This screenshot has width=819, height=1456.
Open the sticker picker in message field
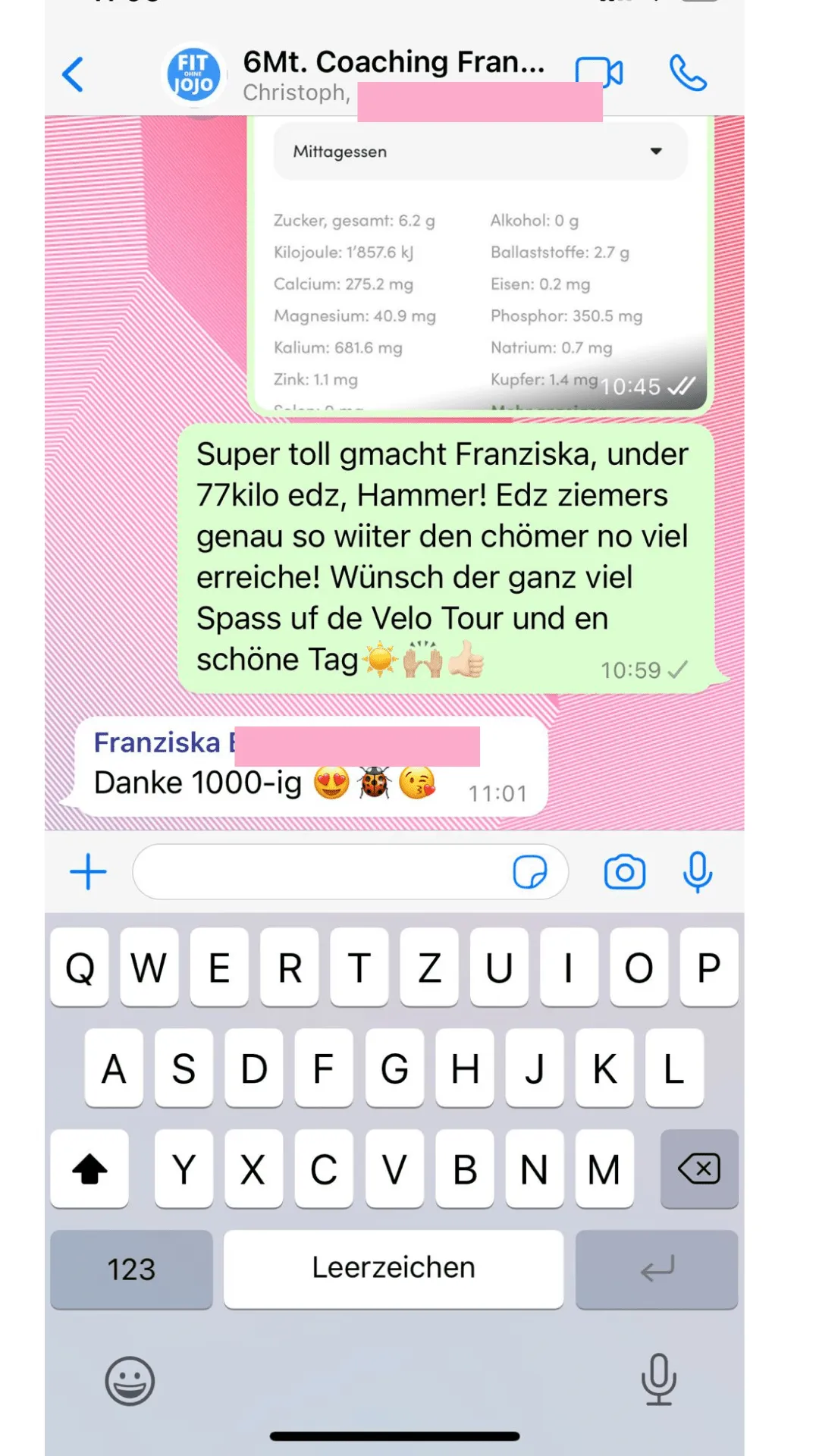[529, 872]
